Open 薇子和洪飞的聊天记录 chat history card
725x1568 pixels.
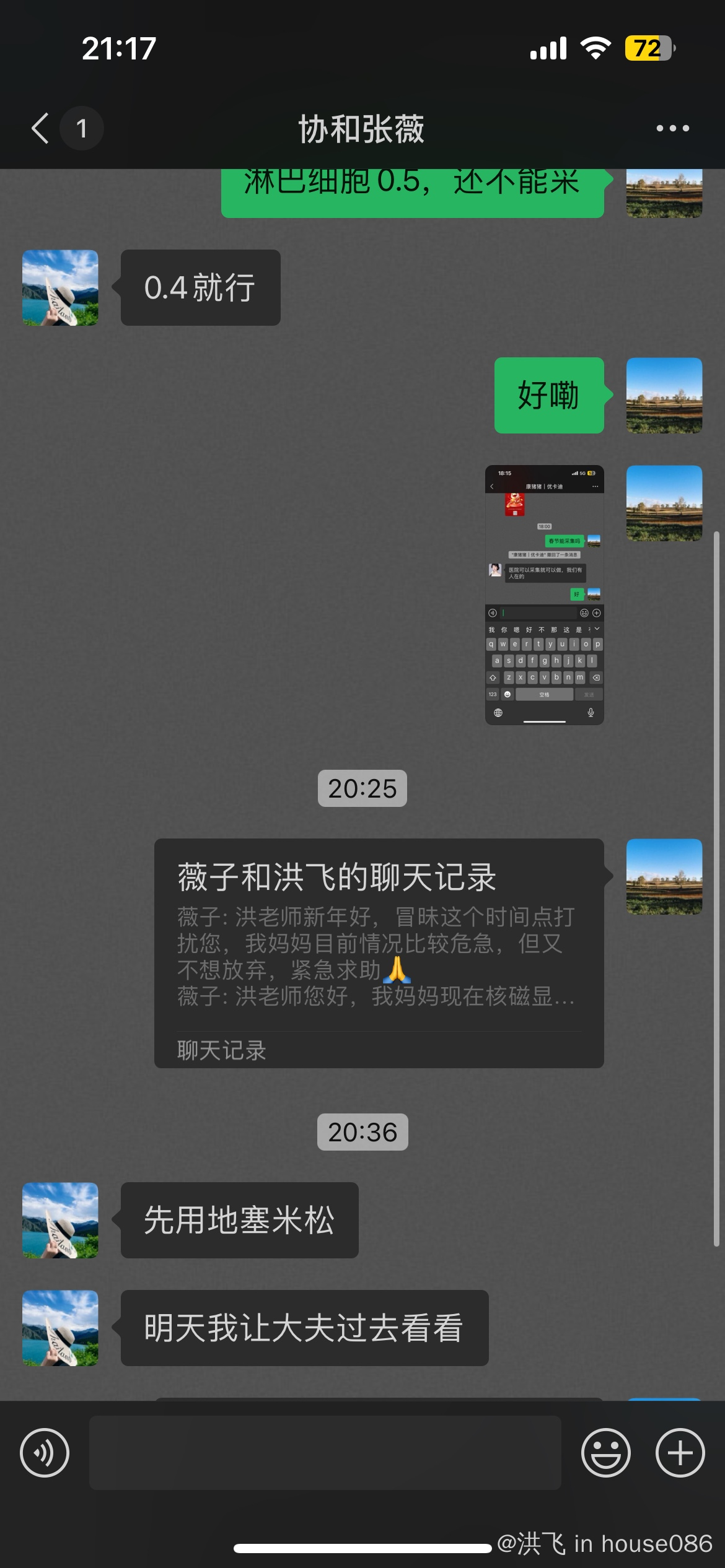click(379, 952)
